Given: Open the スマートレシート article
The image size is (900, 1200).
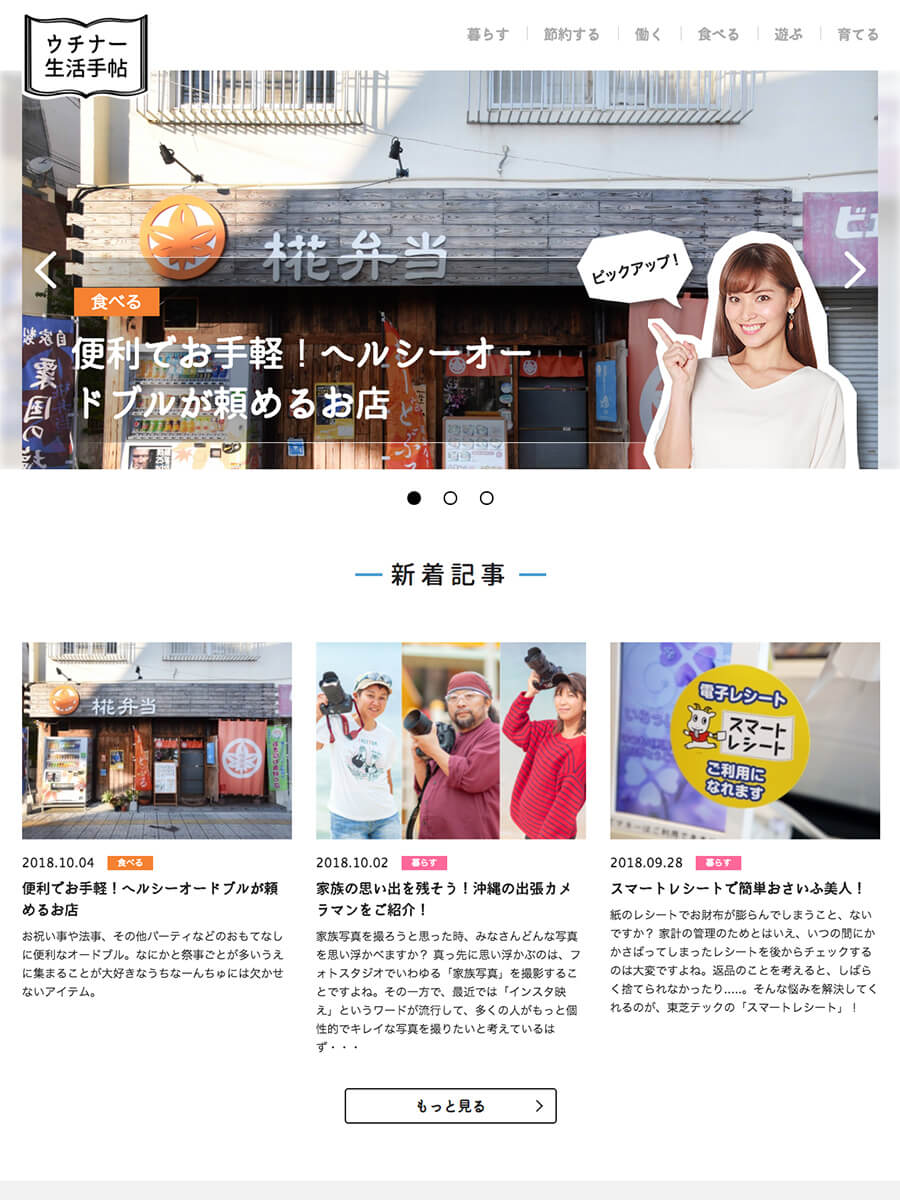Looking at the screenshot, I should click(x=737, y=888).
